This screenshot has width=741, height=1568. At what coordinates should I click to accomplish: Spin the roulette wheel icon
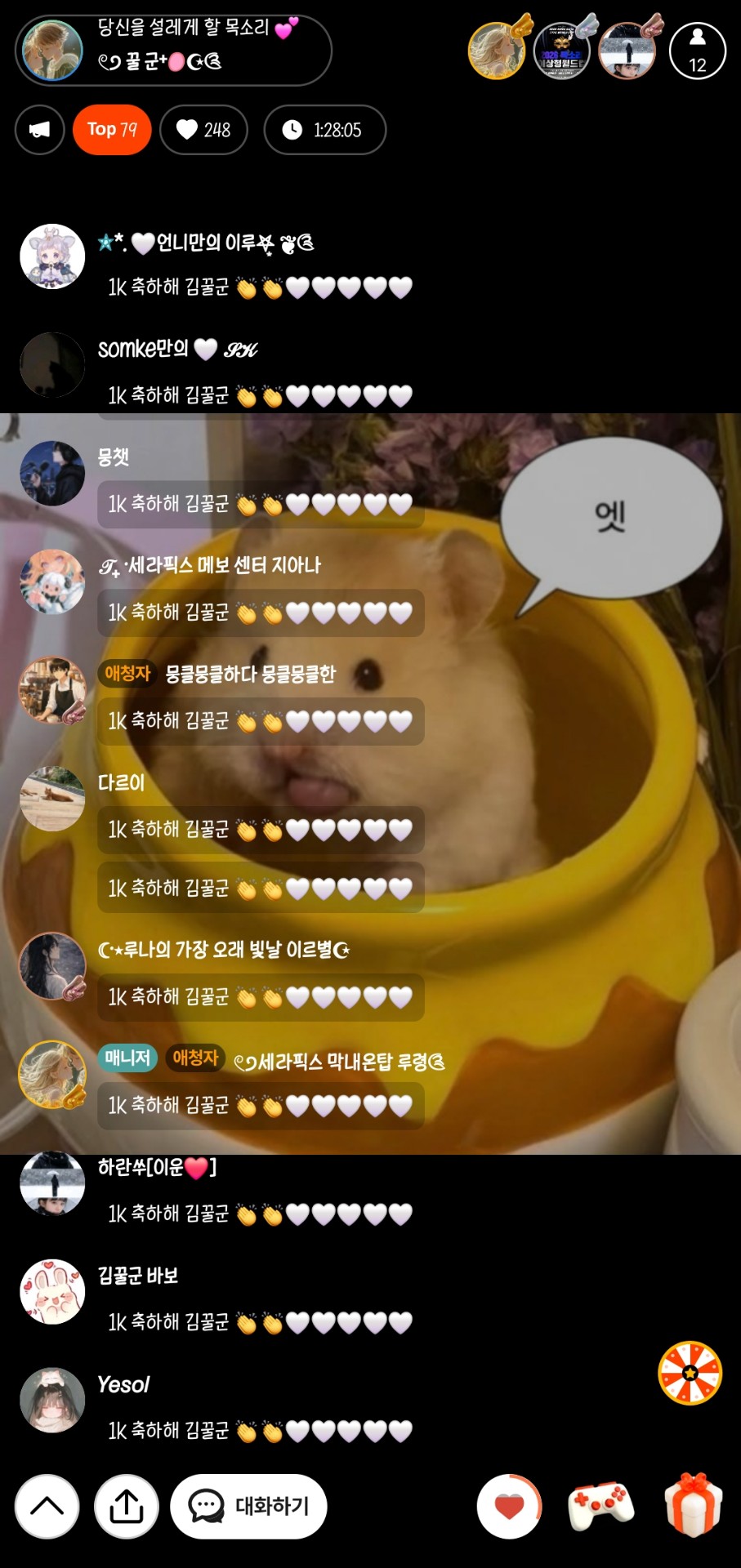(690, 1373)
